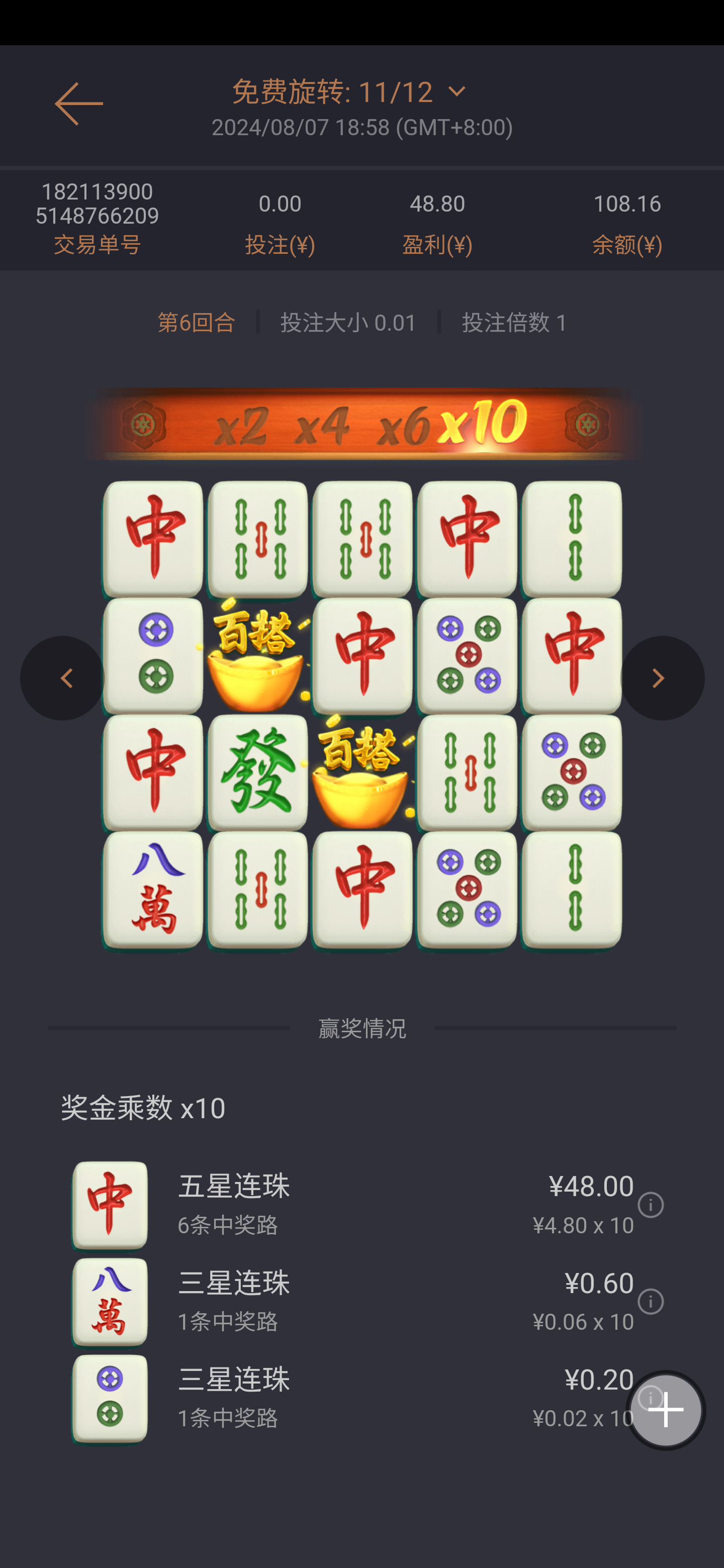Go back using the top arrow

78,104
